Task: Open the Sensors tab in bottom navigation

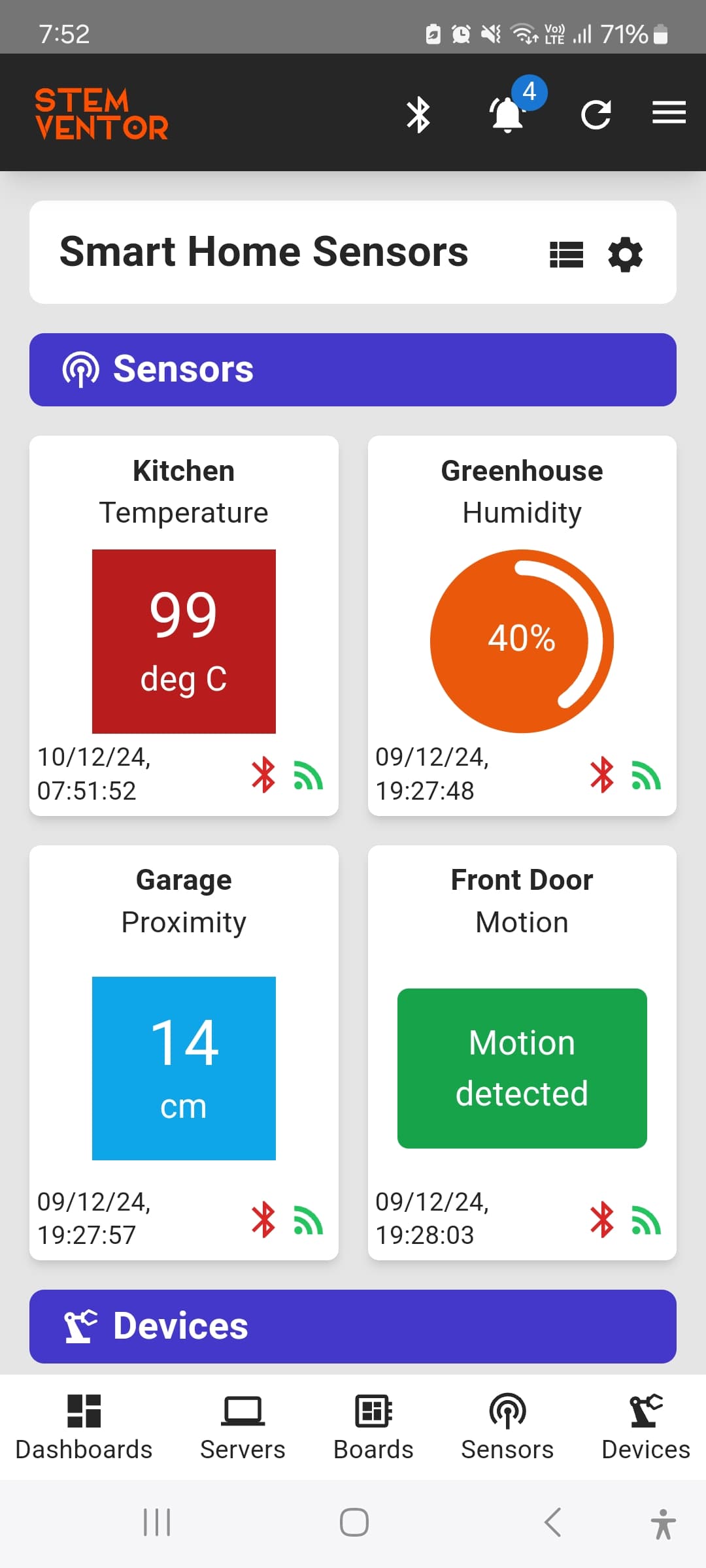Action: pos(507,1427)
